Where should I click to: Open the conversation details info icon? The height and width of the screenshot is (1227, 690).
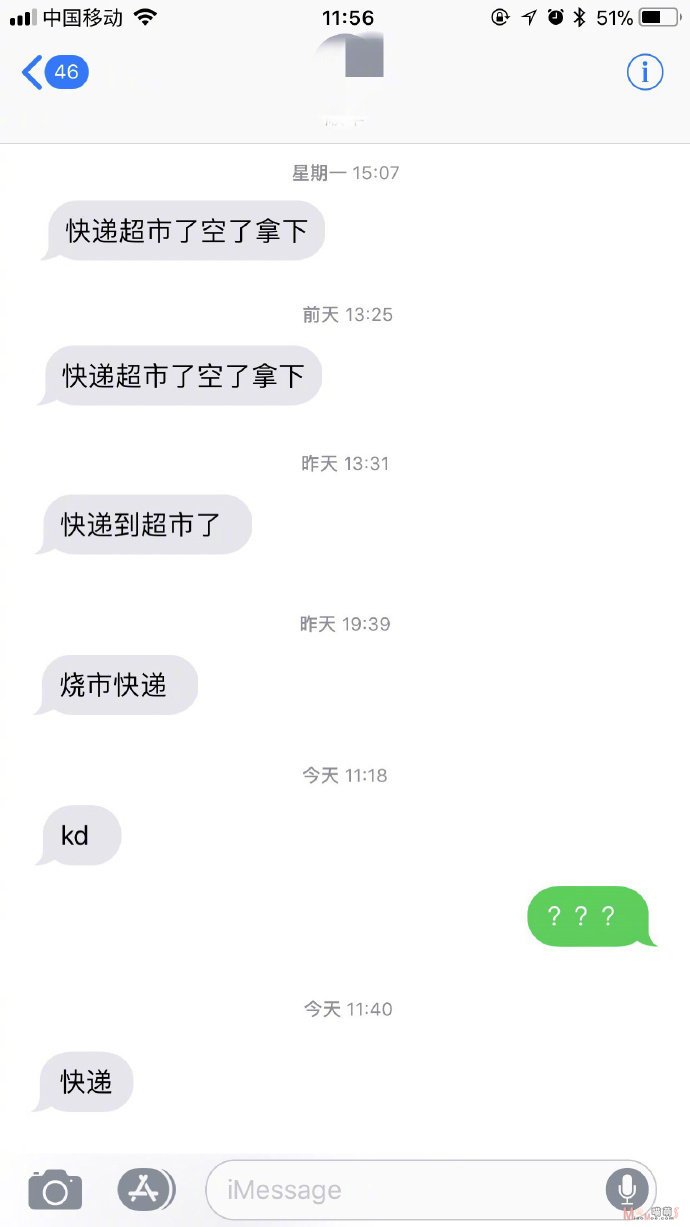pos(645,72)
